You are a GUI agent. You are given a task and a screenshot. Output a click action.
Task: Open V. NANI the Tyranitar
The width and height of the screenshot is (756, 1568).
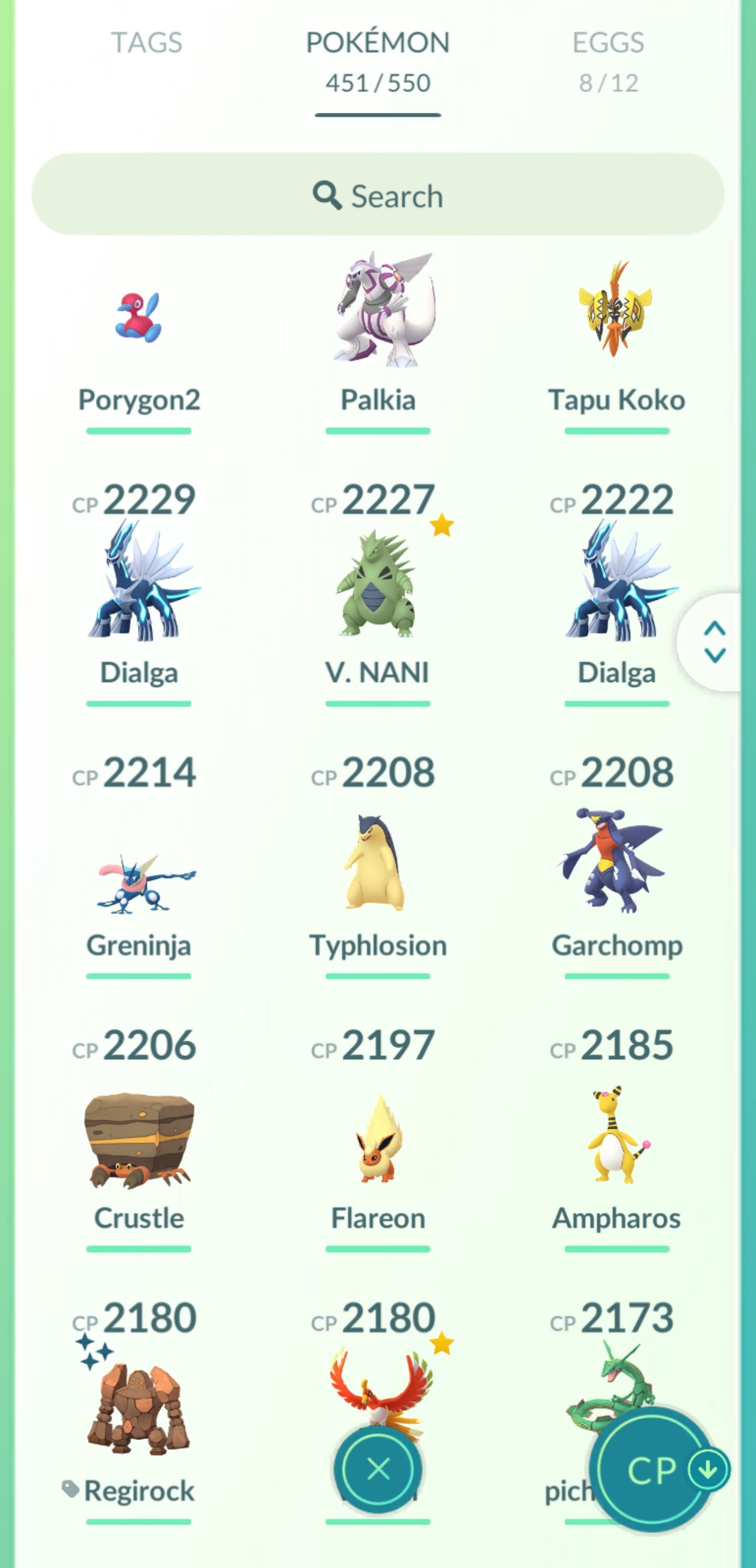pyautogui.click(x=377, y=585)
